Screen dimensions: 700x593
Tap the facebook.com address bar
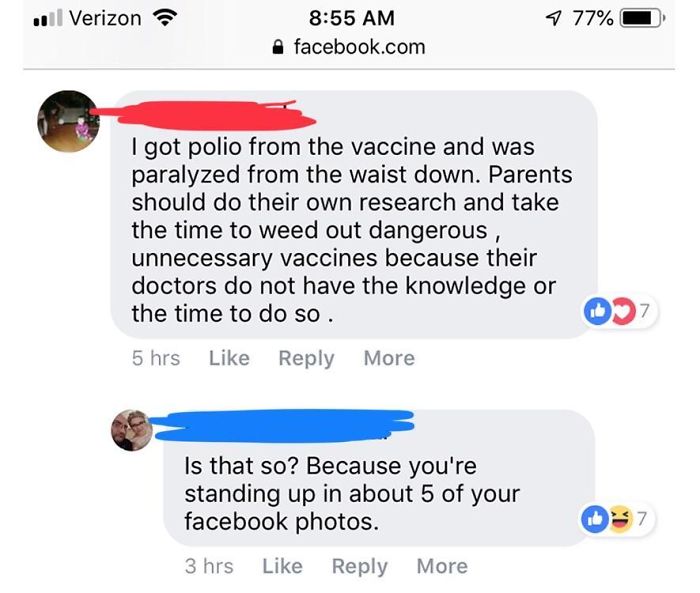[350, 47]
